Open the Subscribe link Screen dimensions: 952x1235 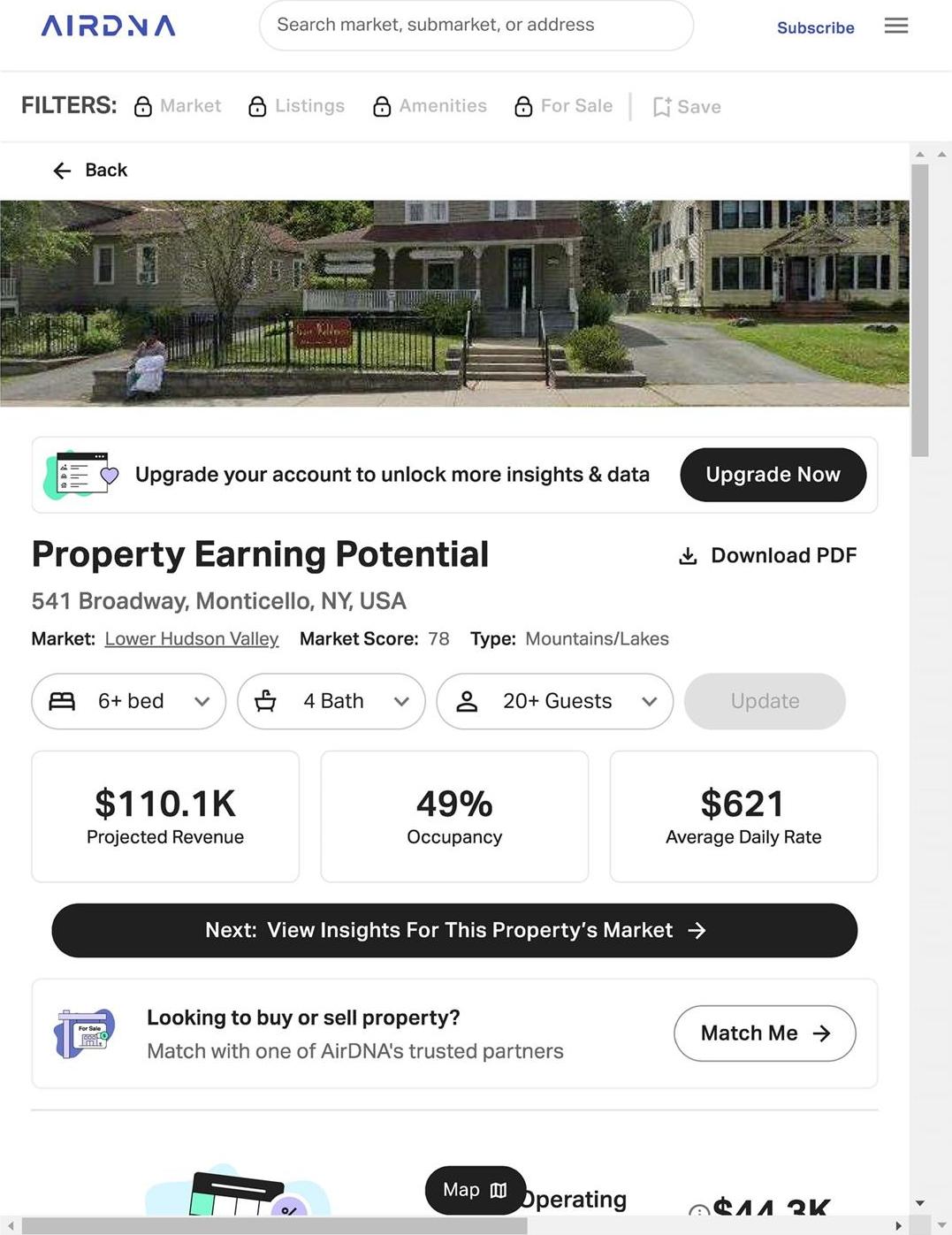coord(815,27)
